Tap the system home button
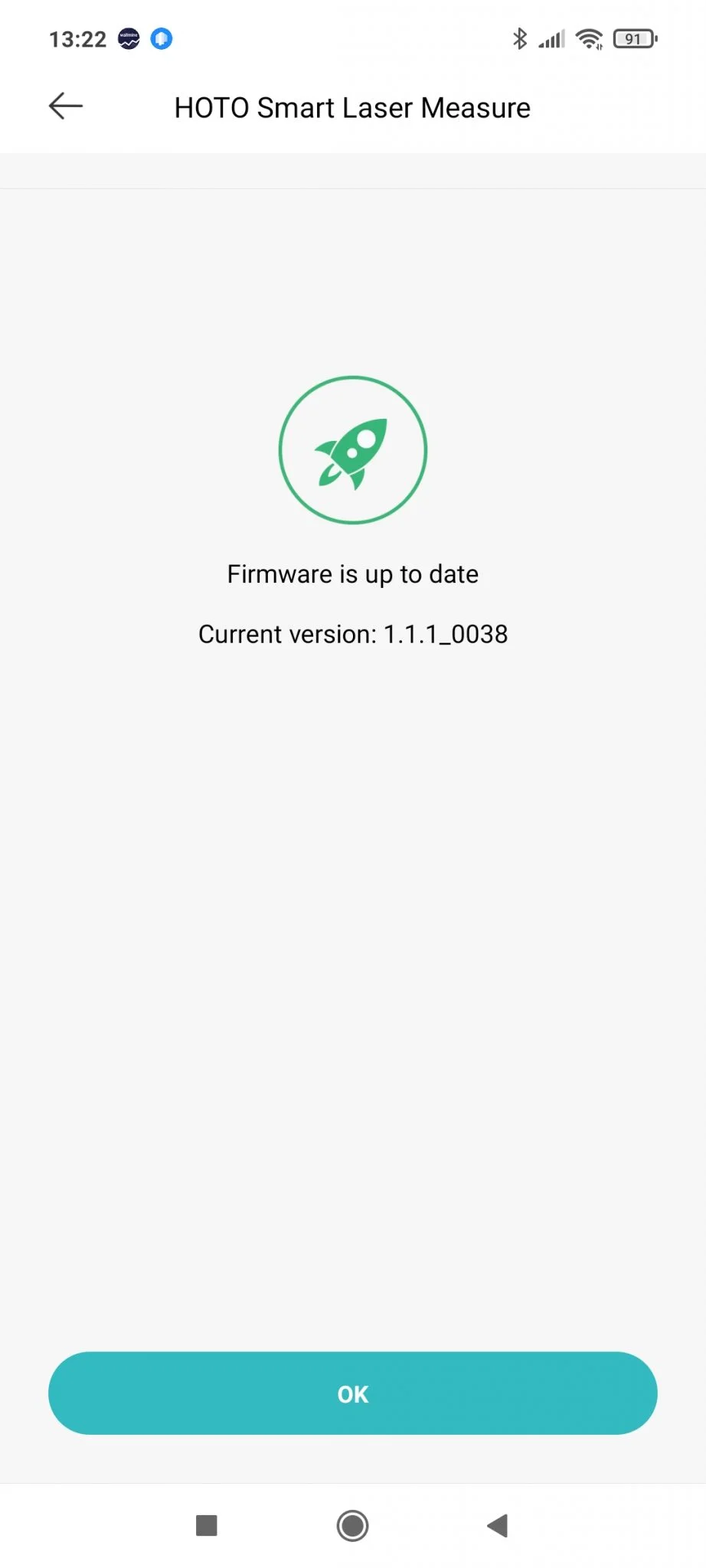The width and height of the screenshot is (706, 1568). click(352, 1525)
